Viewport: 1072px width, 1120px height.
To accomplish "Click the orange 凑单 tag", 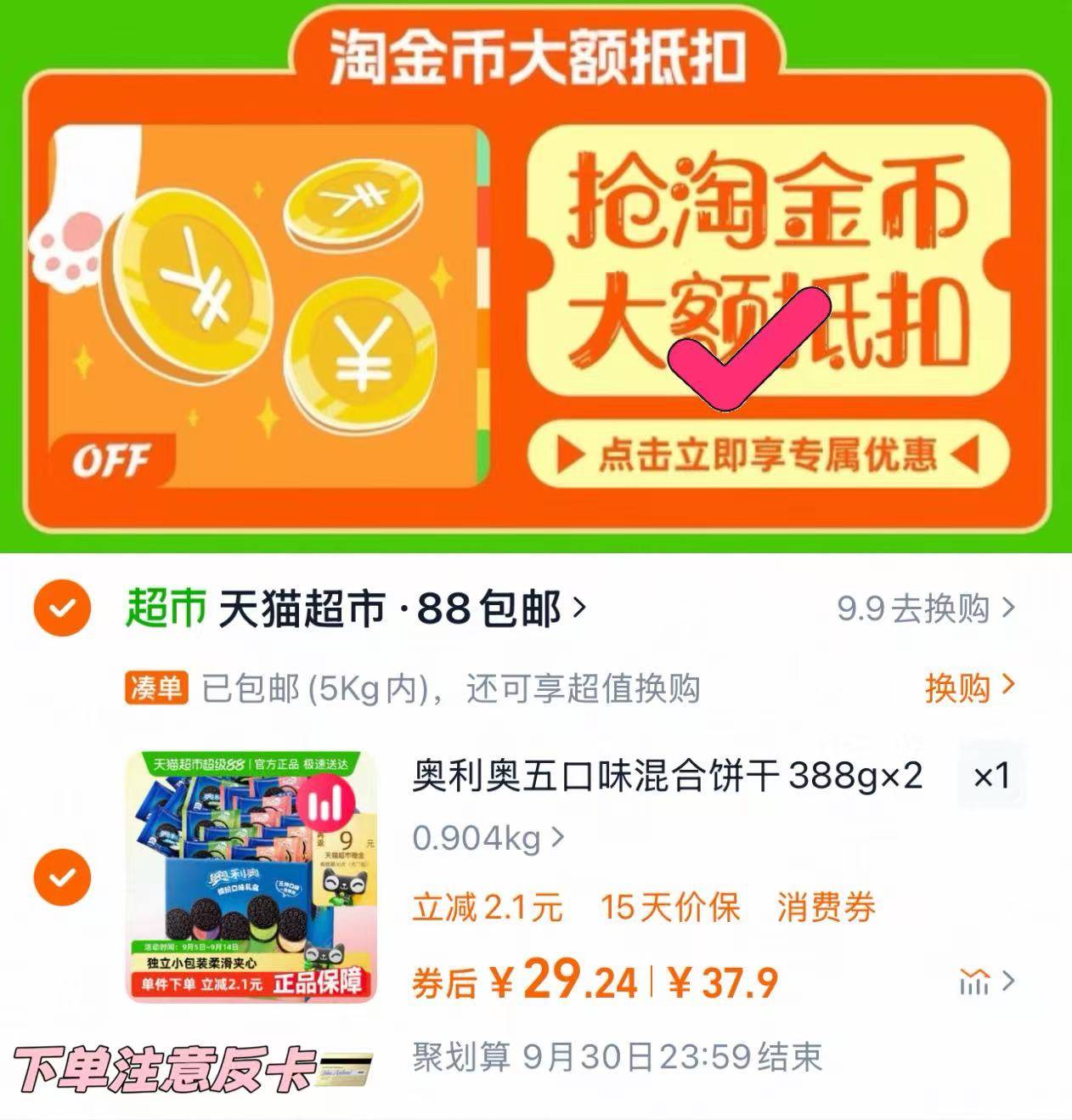I will (x=155, y=692).
